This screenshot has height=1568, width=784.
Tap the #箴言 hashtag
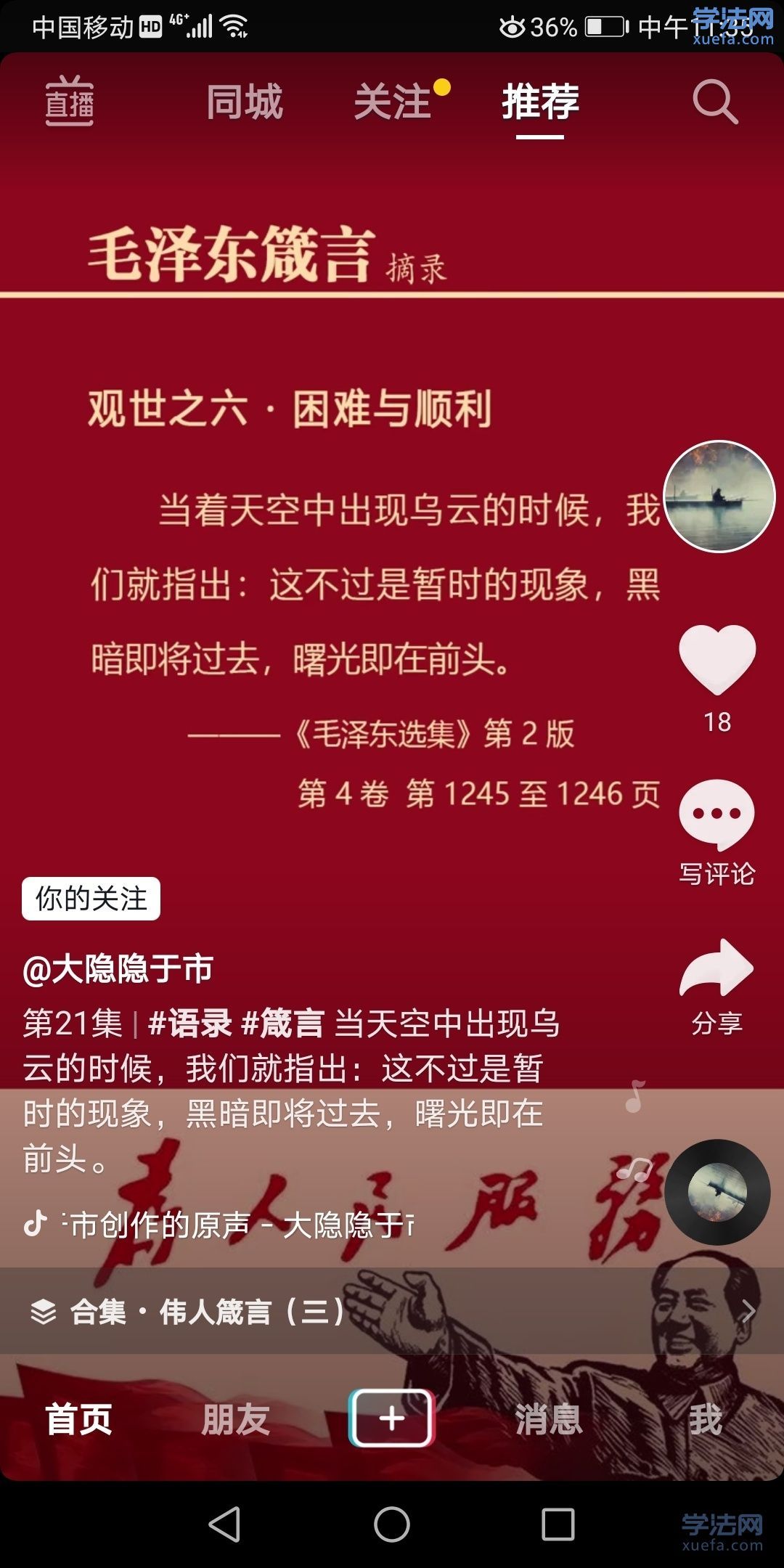click(x=282, y=1024)
